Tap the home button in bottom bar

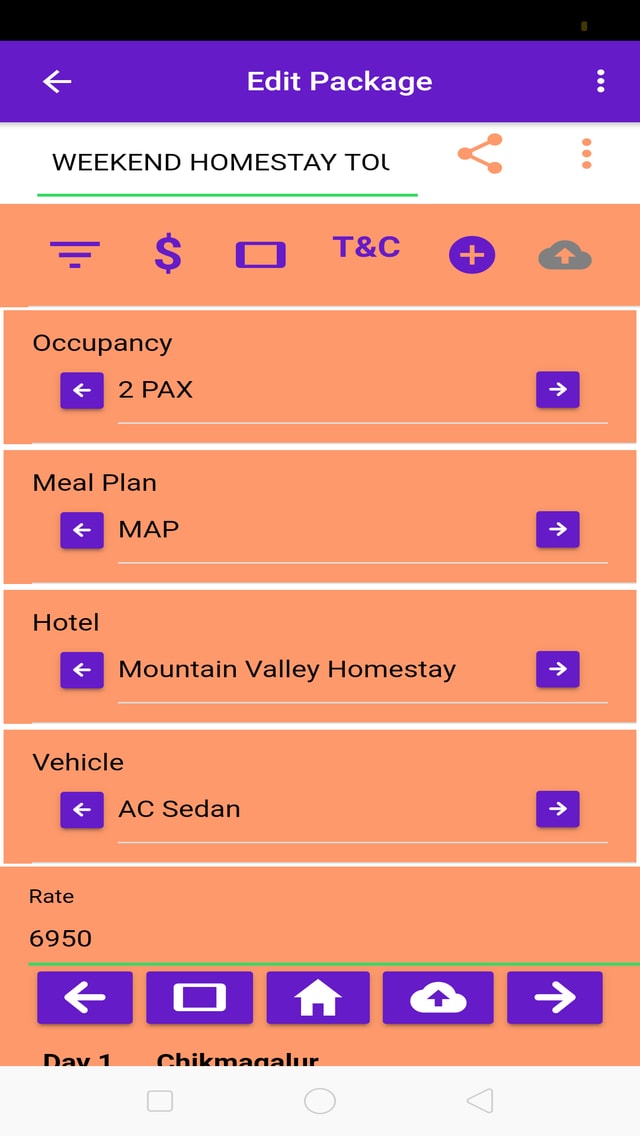pos(318,998)
